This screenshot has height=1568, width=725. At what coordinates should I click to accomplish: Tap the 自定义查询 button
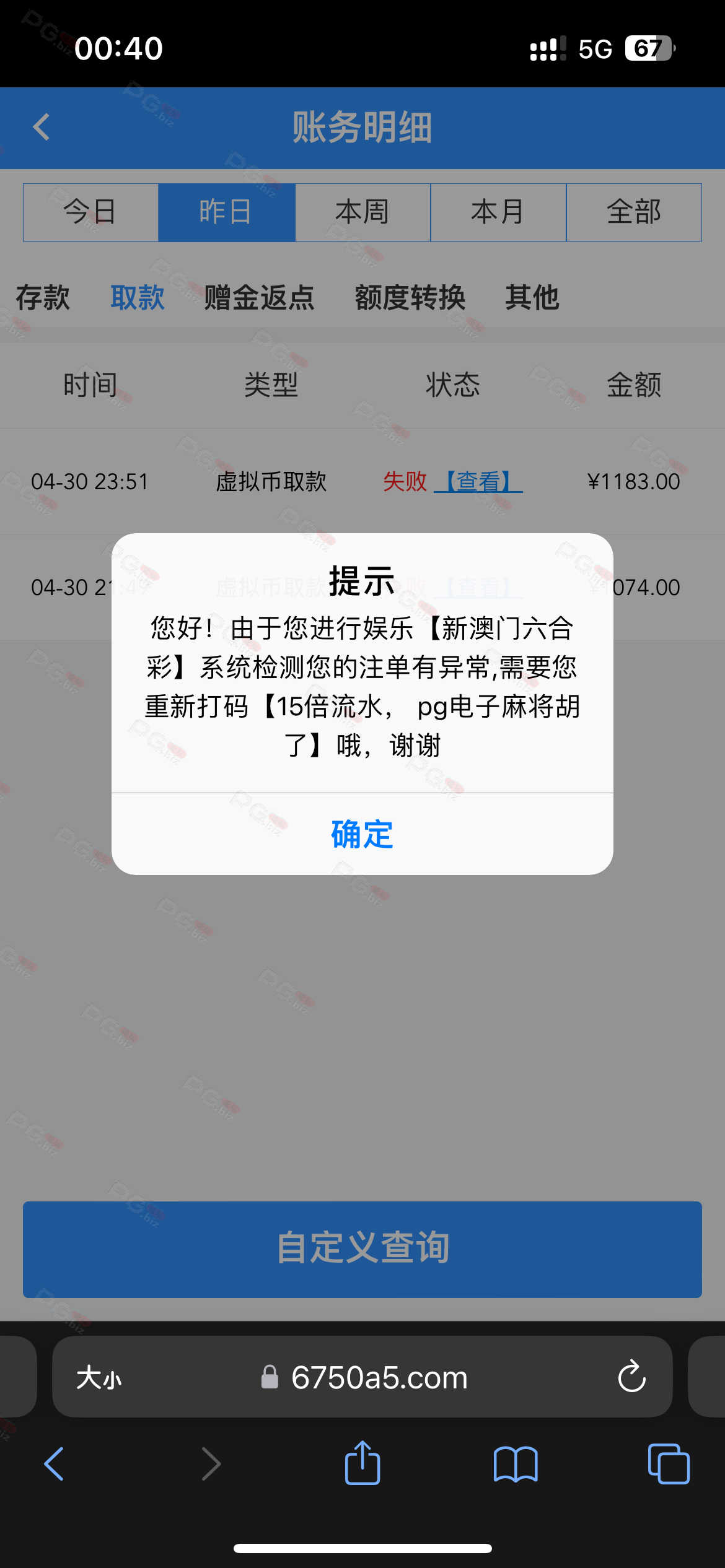[362, 1249]
